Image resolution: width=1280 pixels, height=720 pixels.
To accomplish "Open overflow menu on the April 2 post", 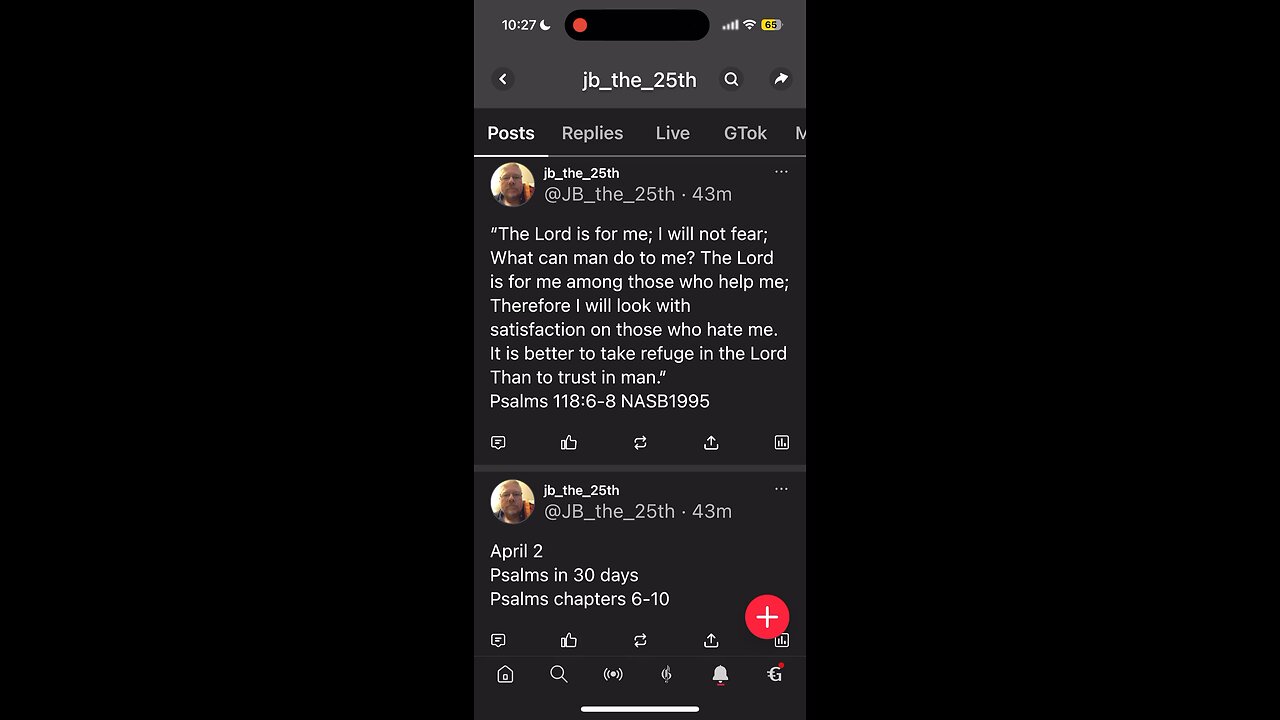I will pyautogui.click(x=781, y=489).
